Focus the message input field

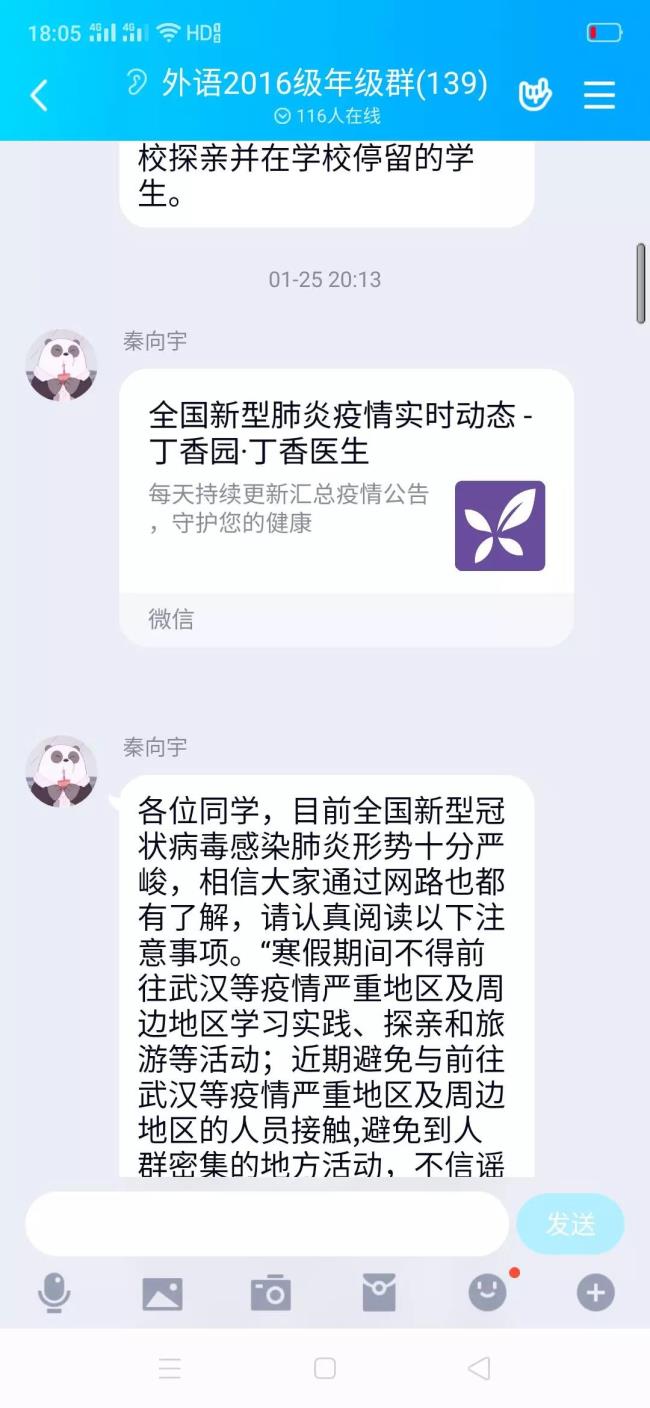(x=266, y=1223)
